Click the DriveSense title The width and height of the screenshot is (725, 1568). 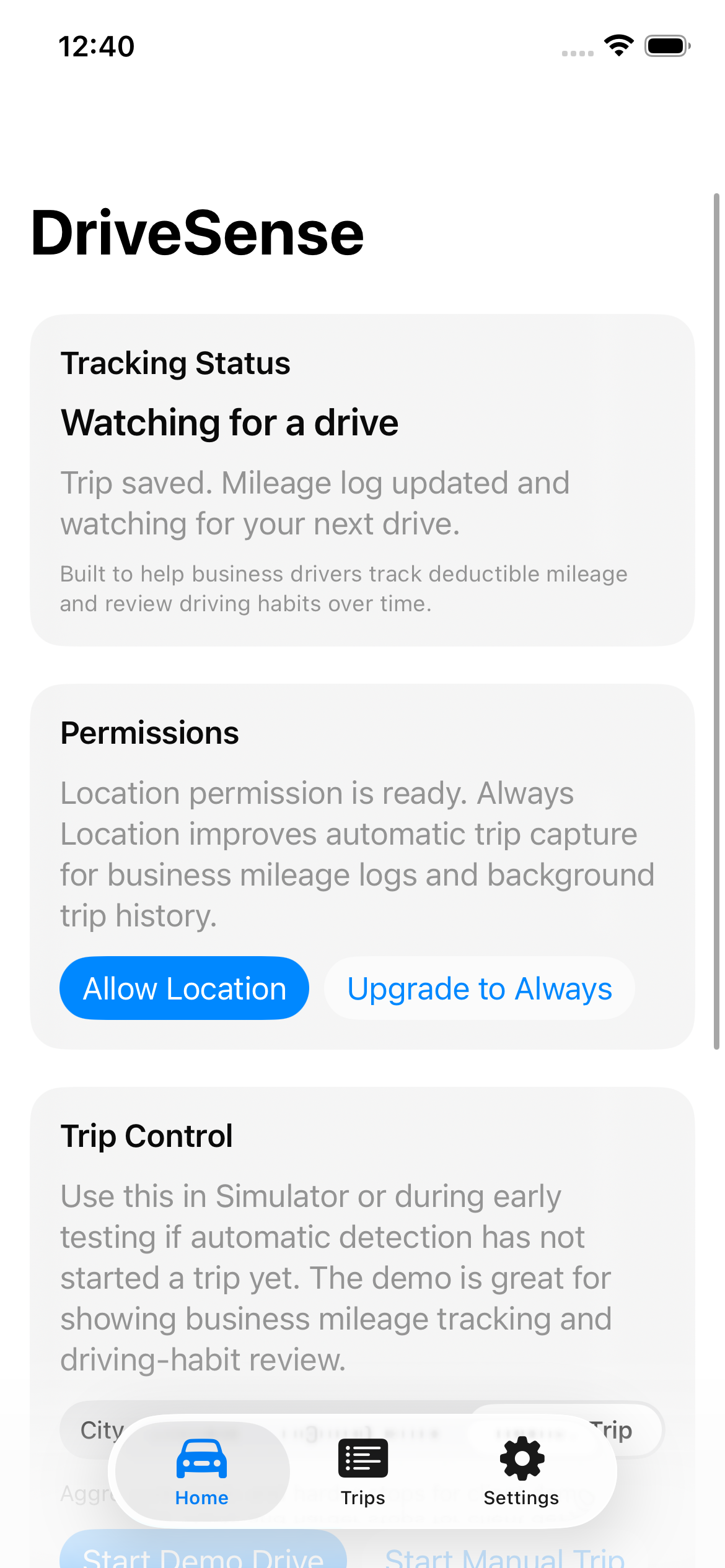pyautogui.click(x=197, y=233)
